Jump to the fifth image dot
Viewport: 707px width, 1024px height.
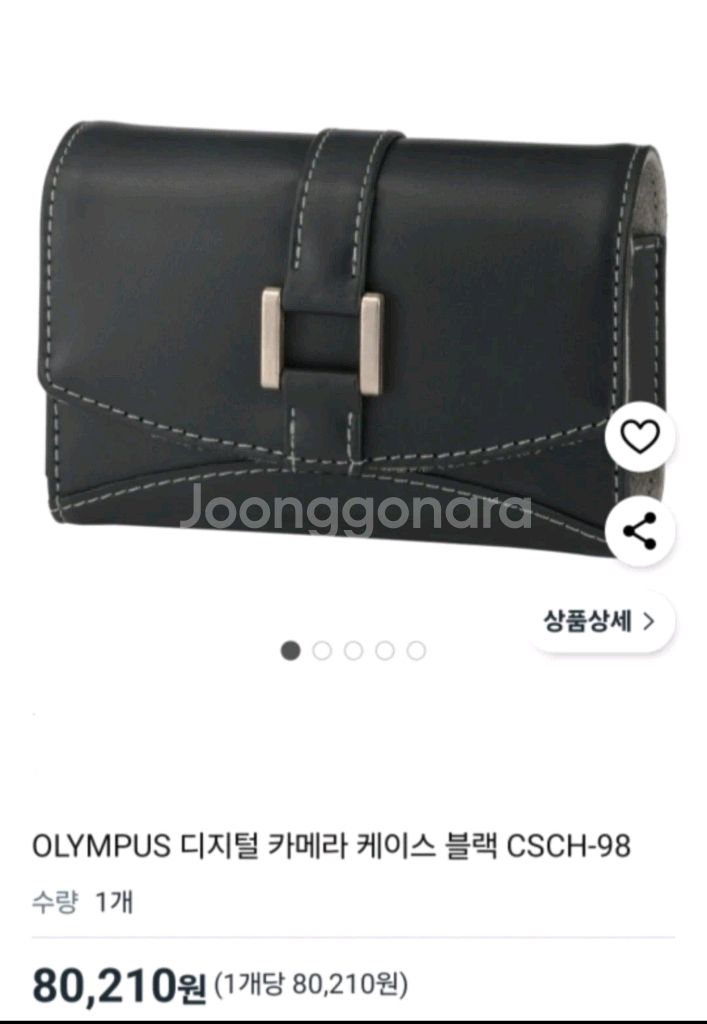[x=416, y=650]
